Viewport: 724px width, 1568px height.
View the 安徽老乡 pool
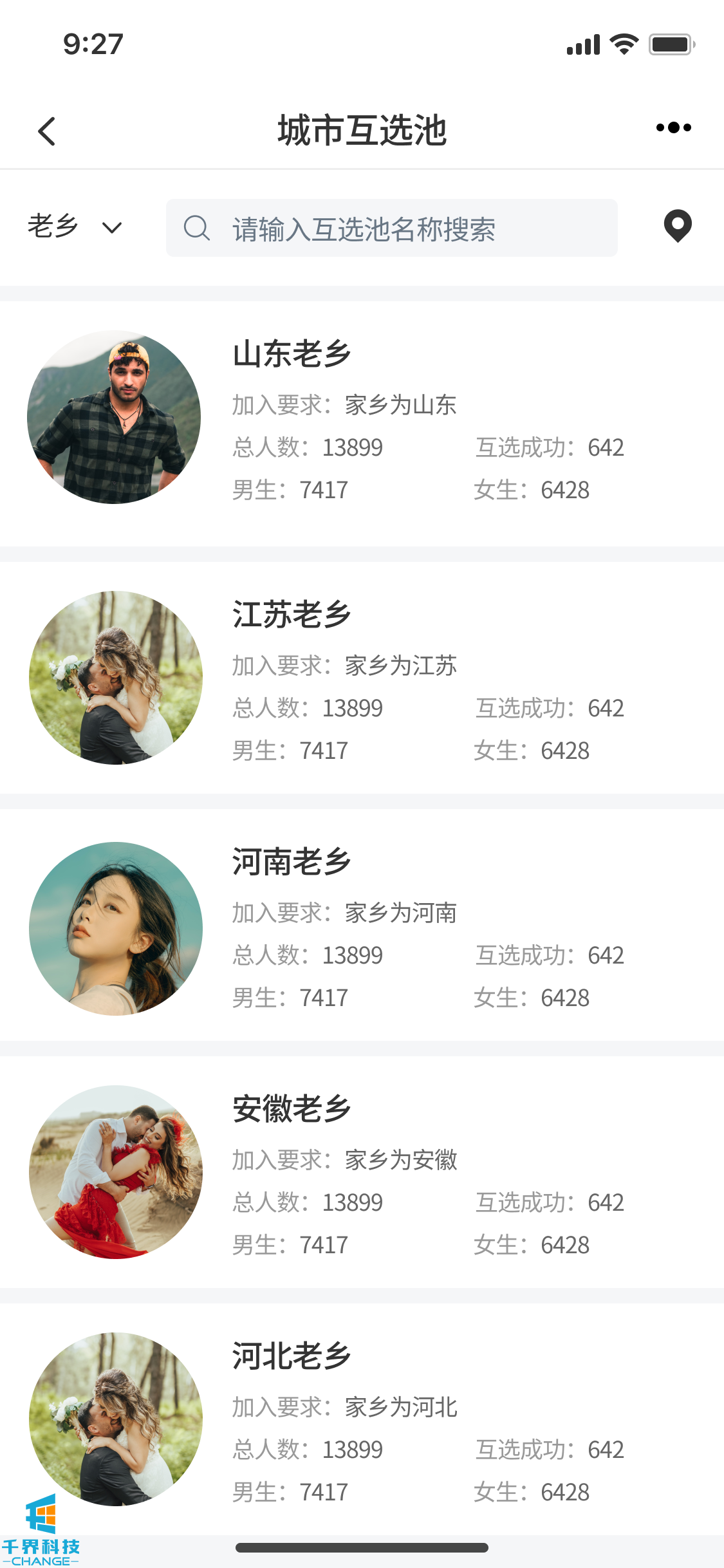pyautogui.click(x=292, y=1109)
